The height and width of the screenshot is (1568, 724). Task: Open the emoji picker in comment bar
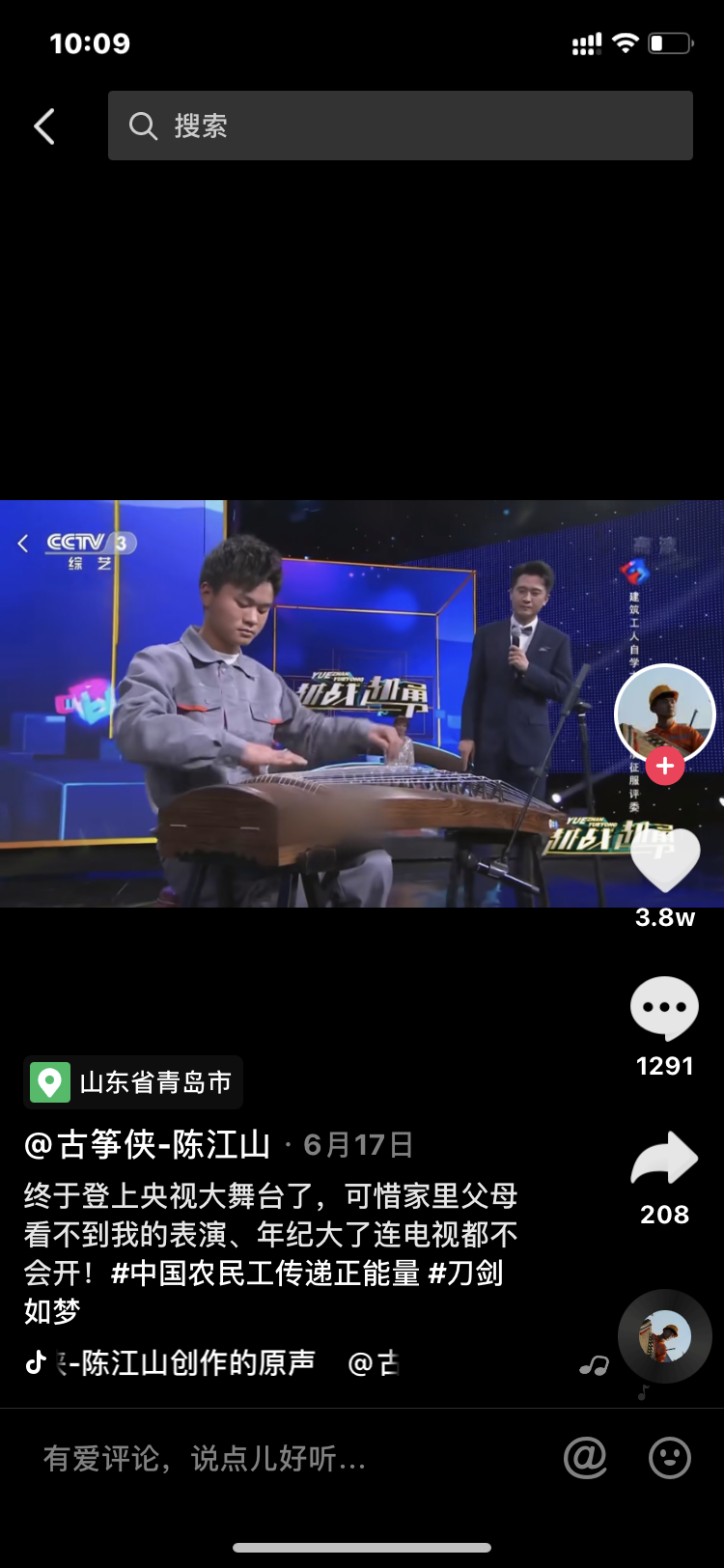pos(669,1458)
